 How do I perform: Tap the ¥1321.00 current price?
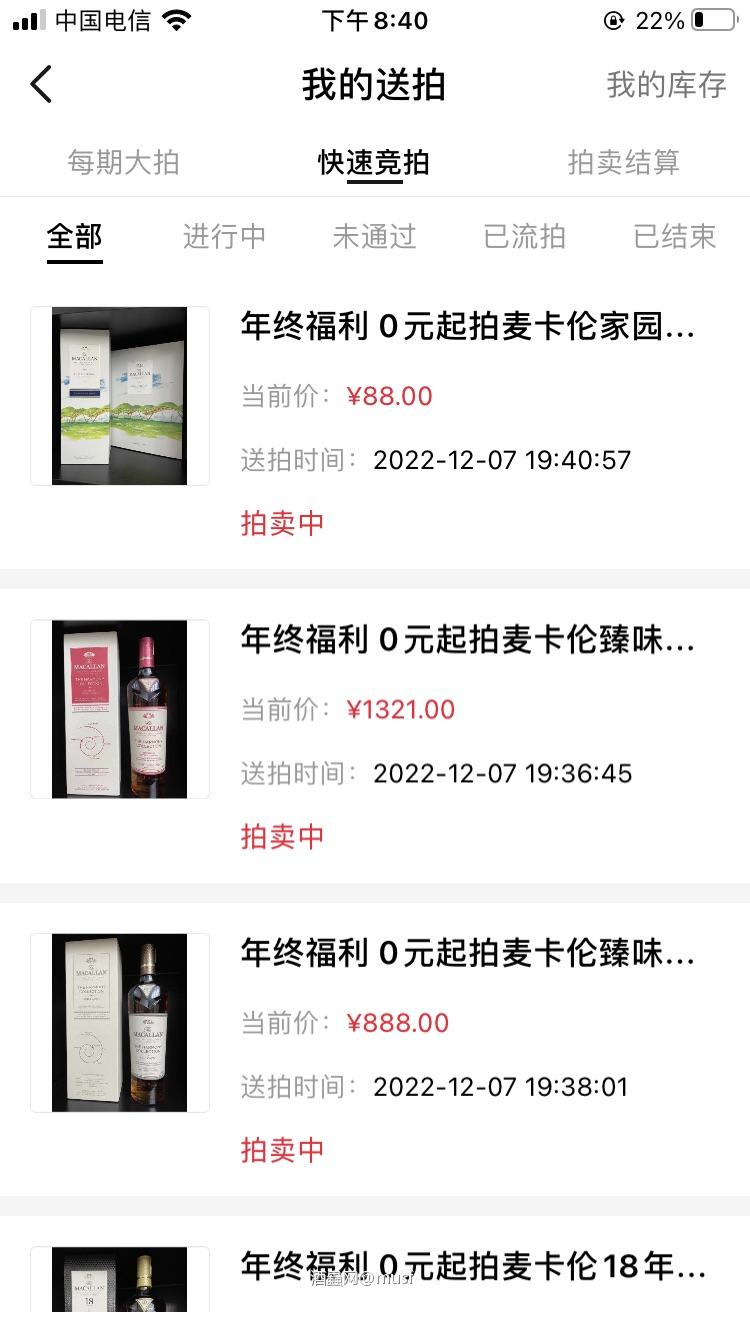[400, 709]
